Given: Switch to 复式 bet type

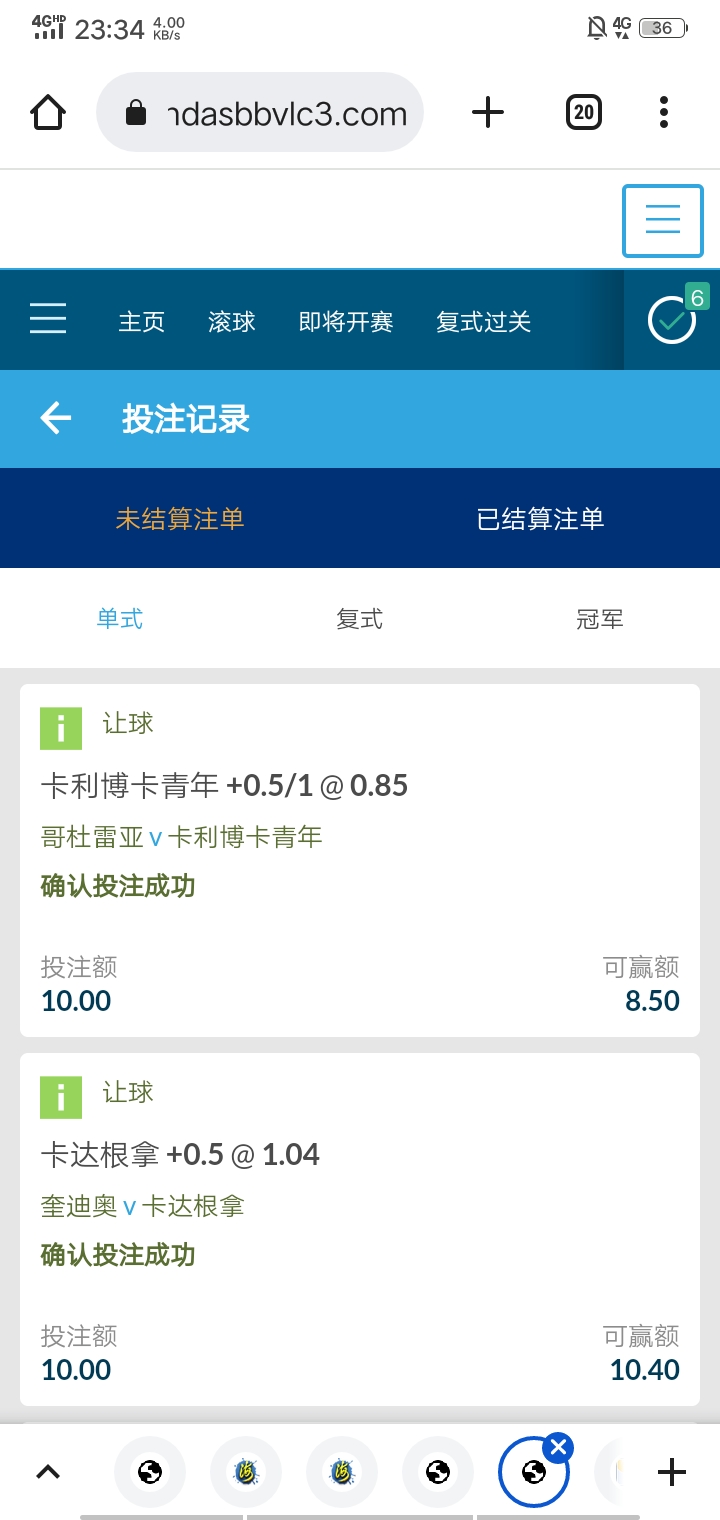Looking at the screenshot, I should (x=359, y=619).
